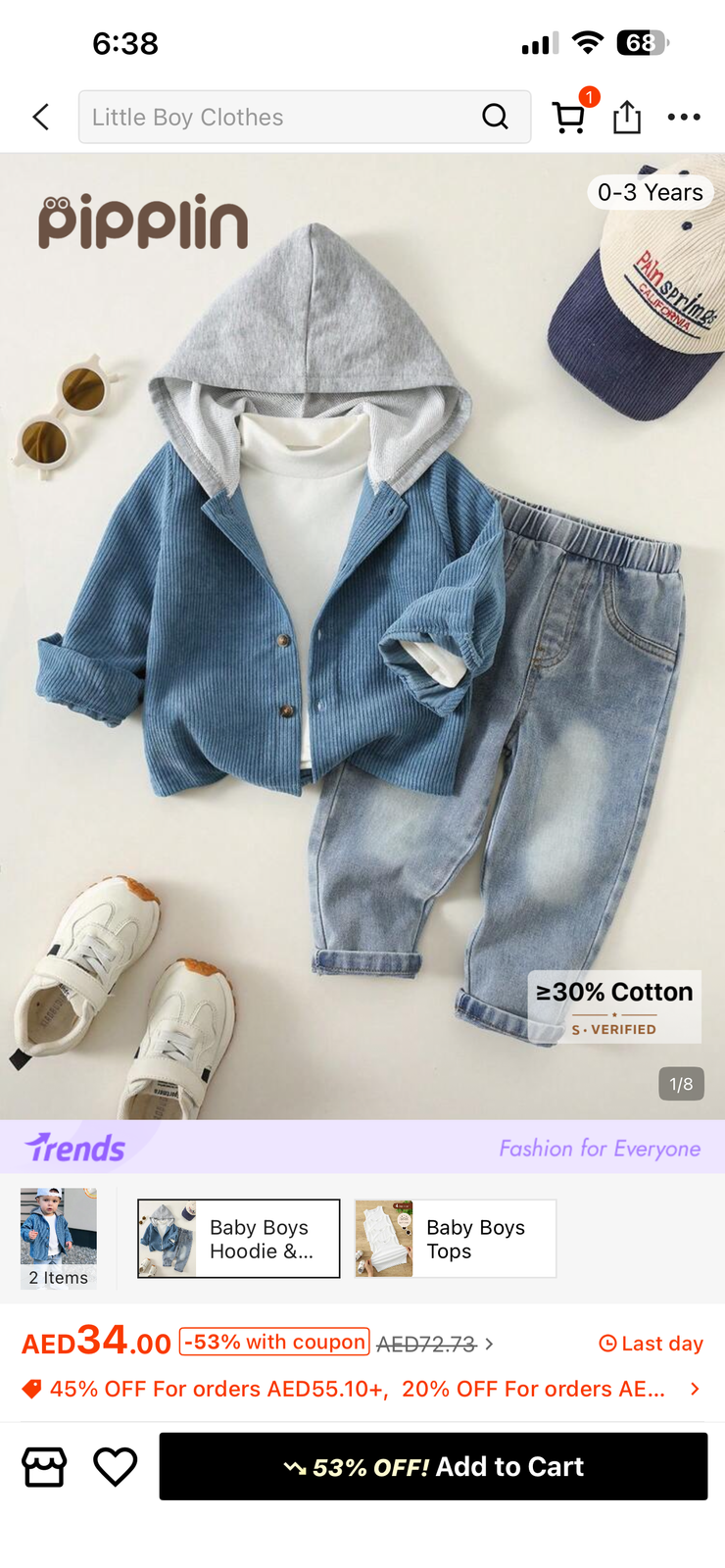The width and height of the screenshot is (725, 1568).
Task: Share this product
Action: coord(627,117)
